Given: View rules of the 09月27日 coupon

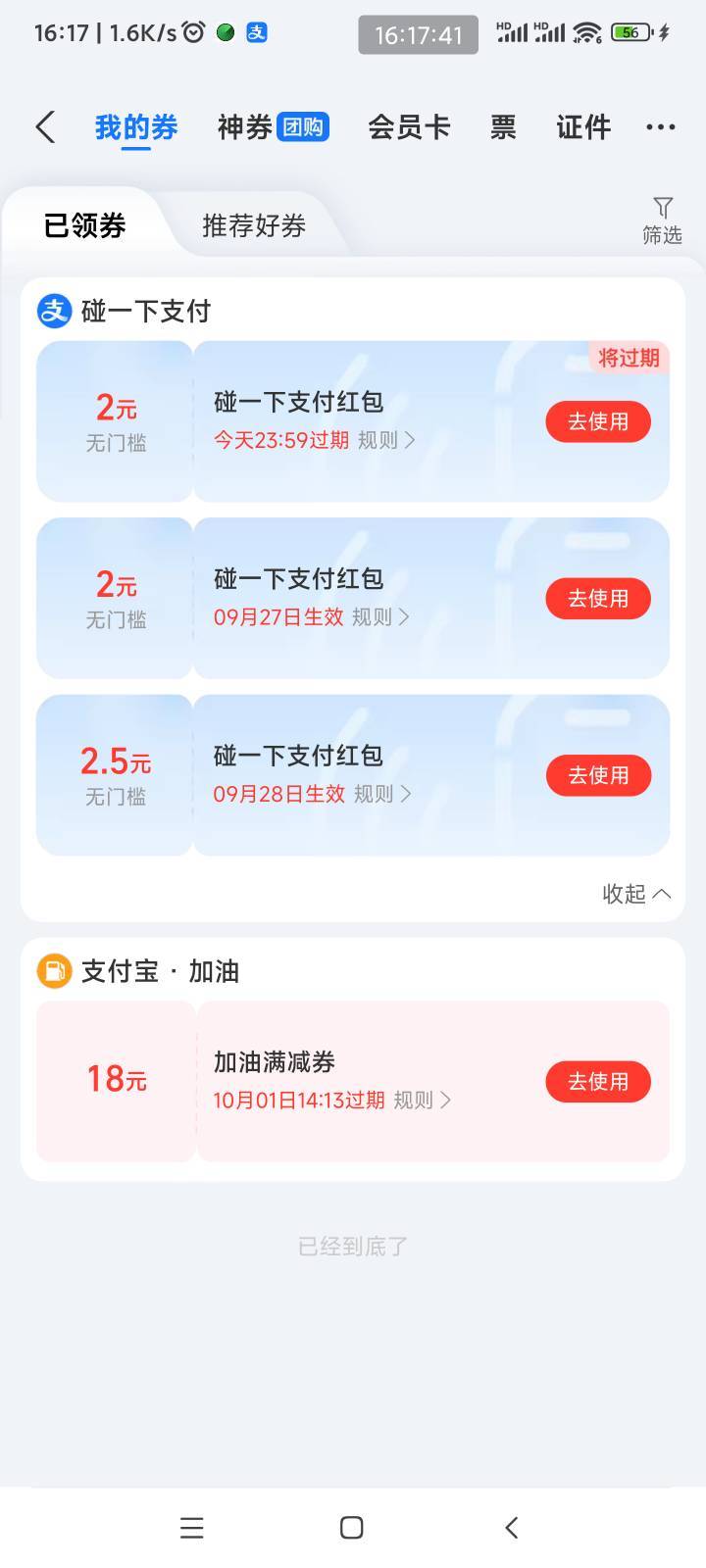Looking at the screenshot, I should coord(380,616).
